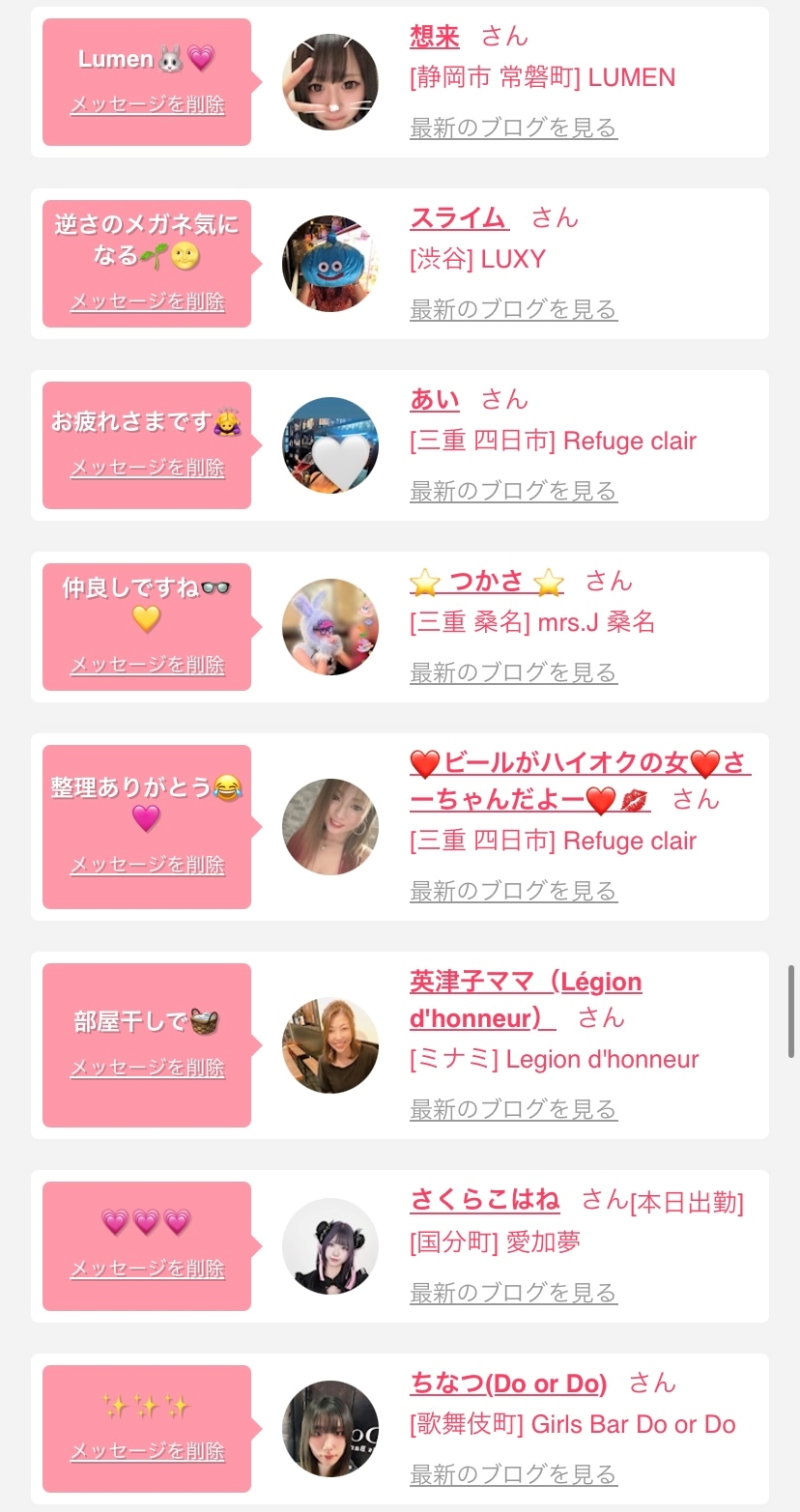Delete the Lumen message
The height and width of the screenshot is (1512, 800).
[147, 104]
